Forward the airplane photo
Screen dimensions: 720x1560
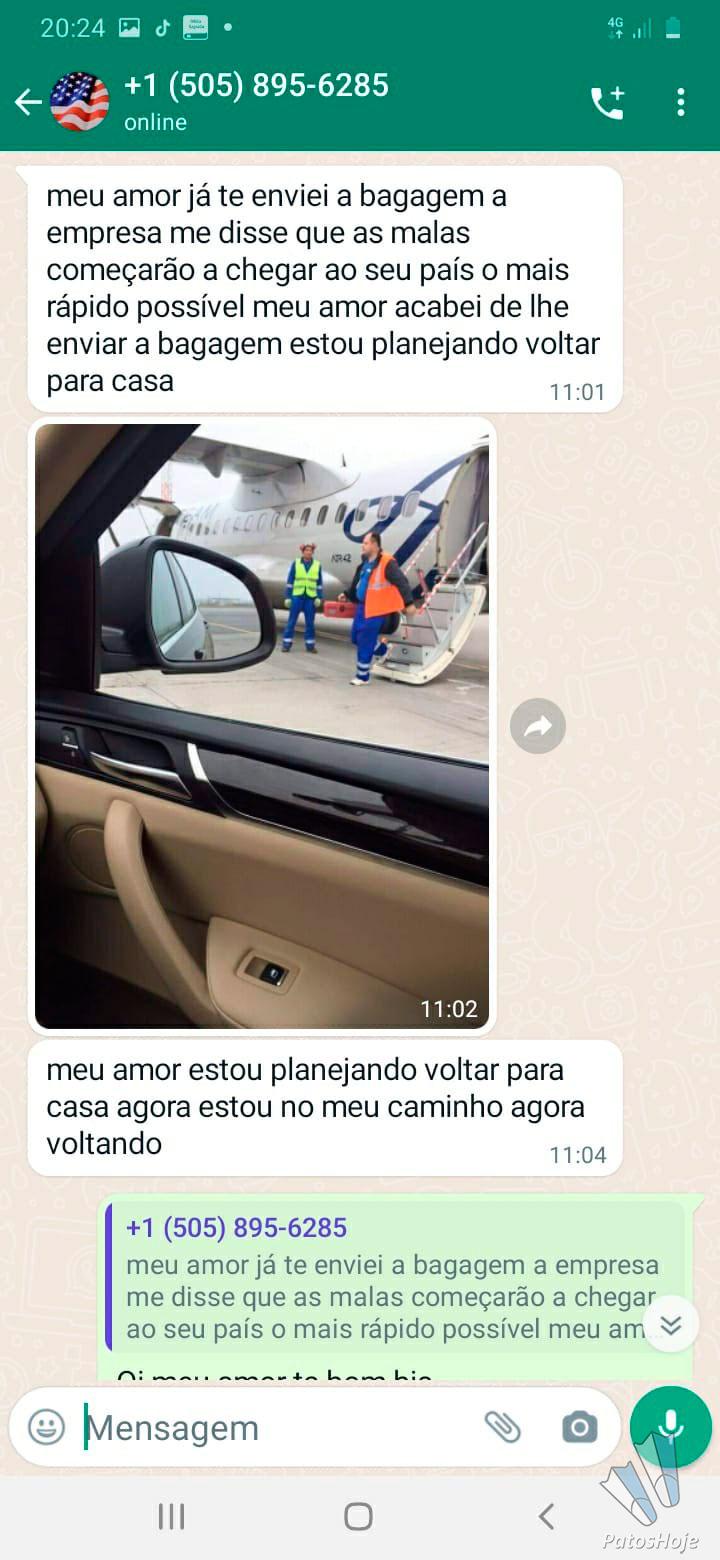point(538,726)
